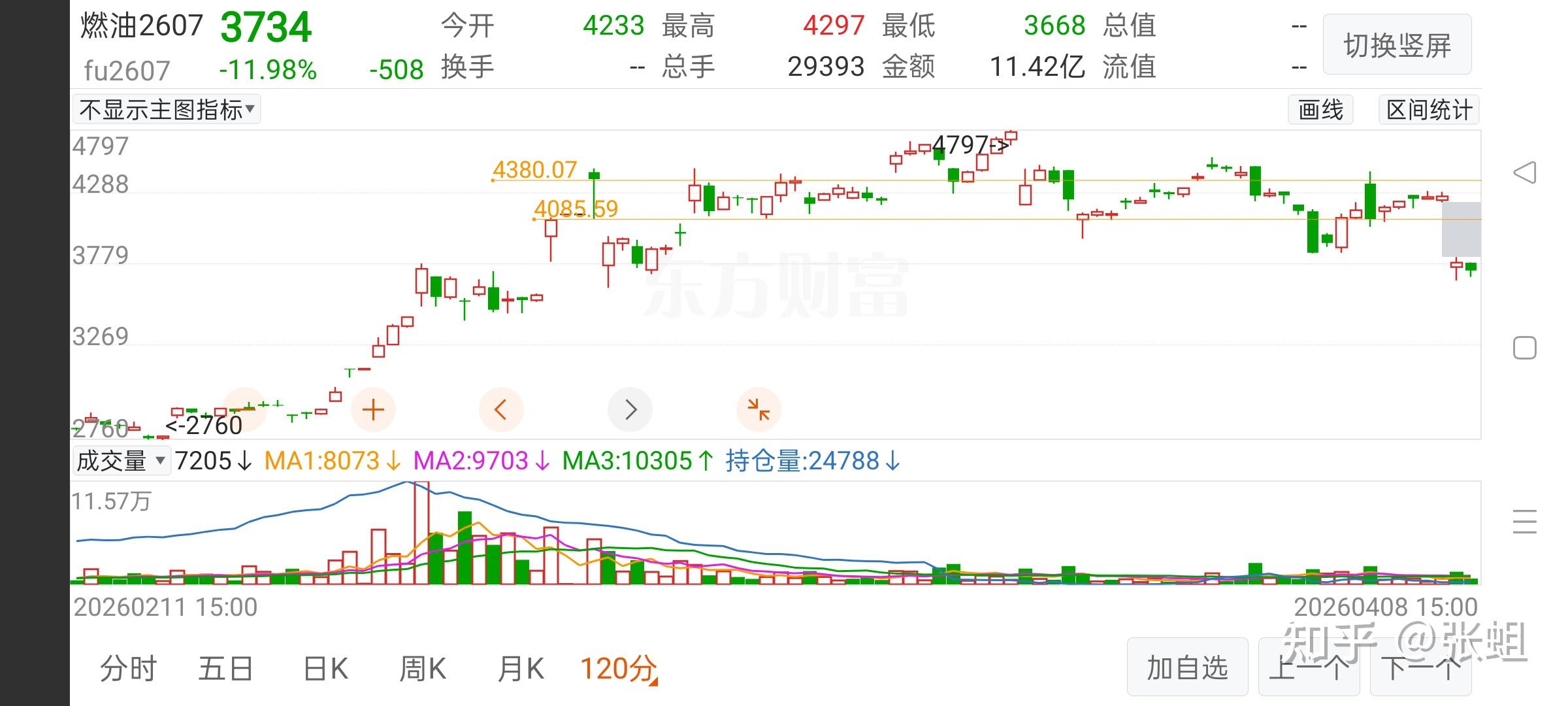Go to next contract 下一个
Screen dimensions: 1568x706
click(x=1420, y=667)
